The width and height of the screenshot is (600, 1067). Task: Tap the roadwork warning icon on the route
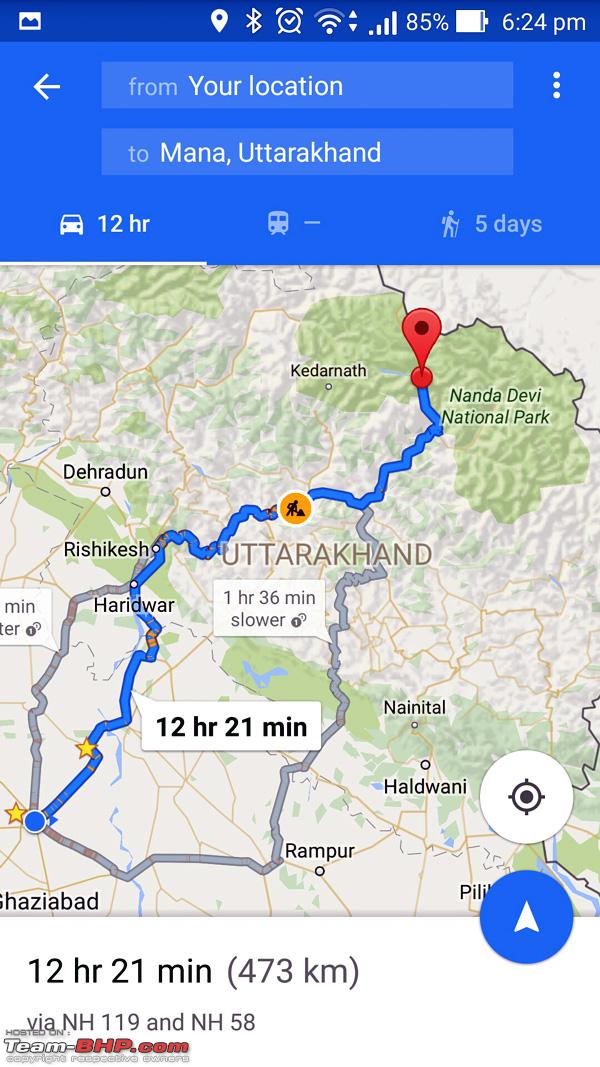coord(295,508)
